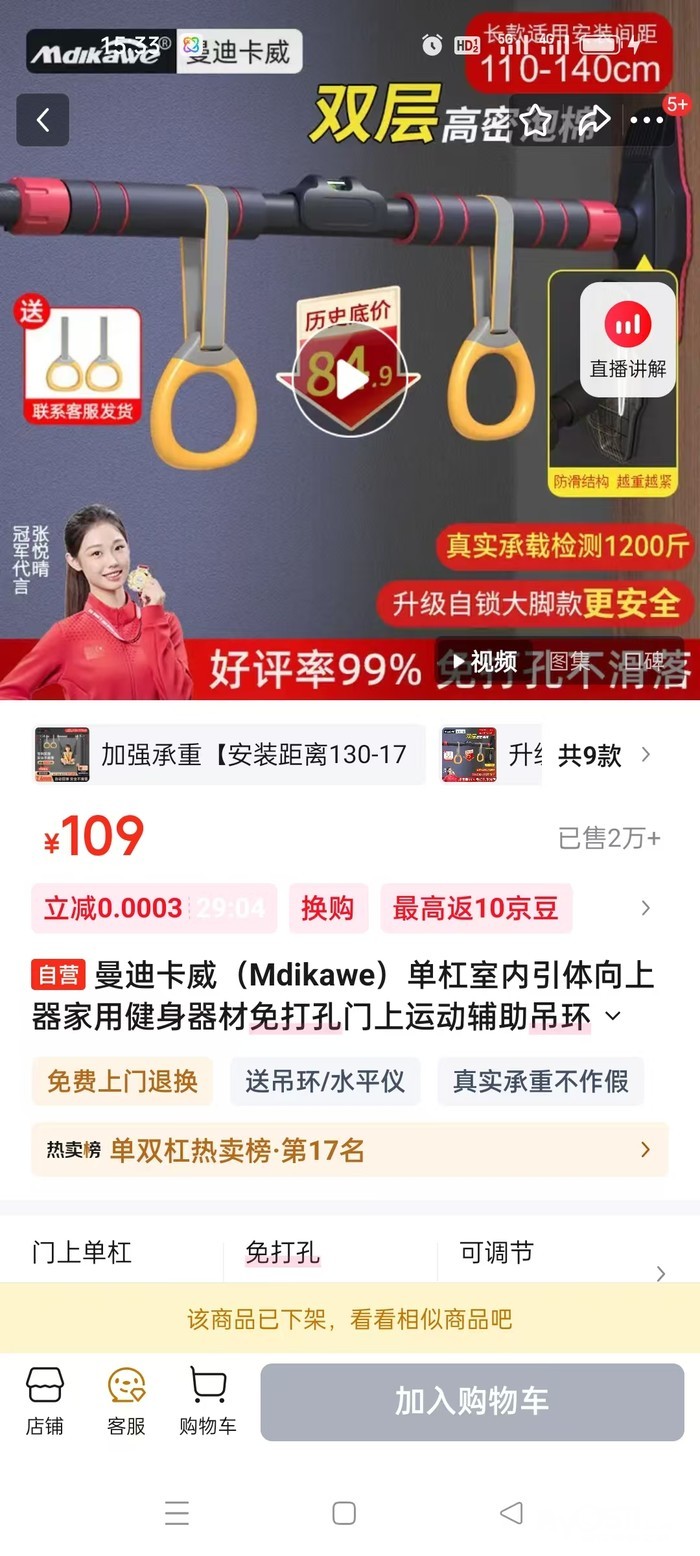Viewport: 700px width, 1556px height.
Task: Tap the 换购 promotion tag
Action: [328, 908]
